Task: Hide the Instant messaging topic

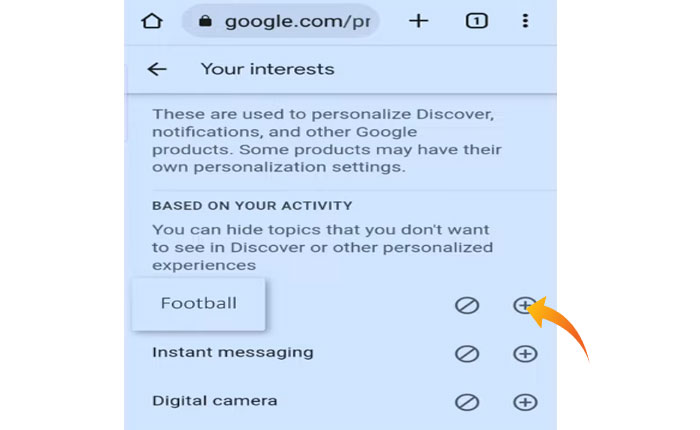Action: click(x=467, y=353)
